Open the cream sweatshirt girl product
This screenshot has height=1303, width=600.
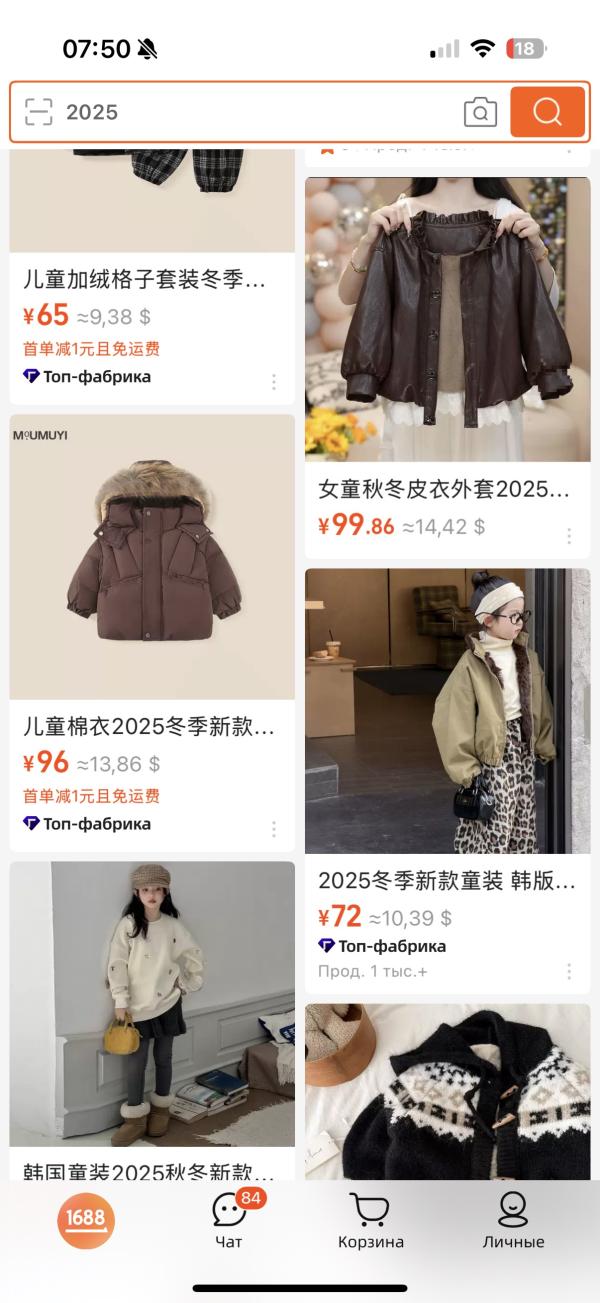pos(152,1020)
